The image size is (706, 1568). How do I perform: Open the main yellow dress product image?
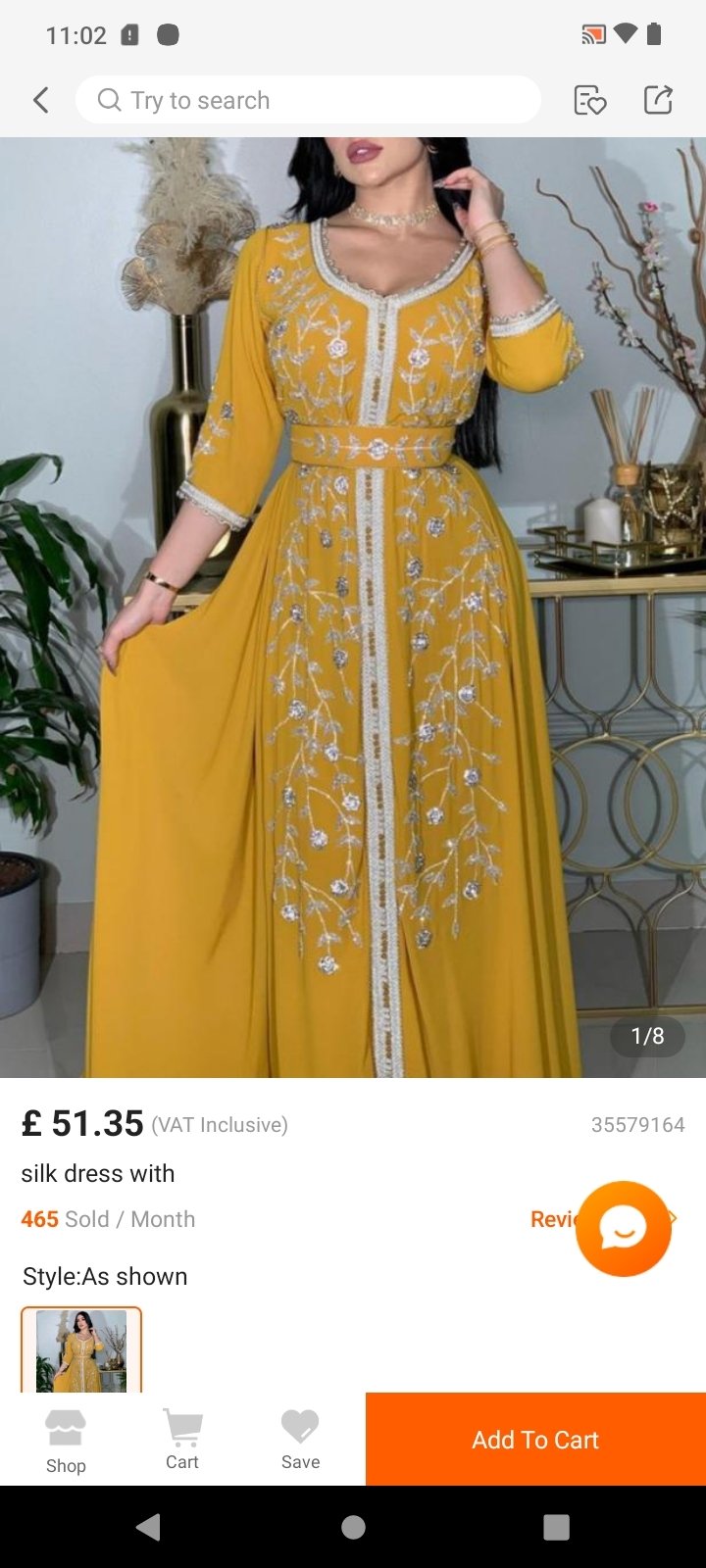pos(353,608)
